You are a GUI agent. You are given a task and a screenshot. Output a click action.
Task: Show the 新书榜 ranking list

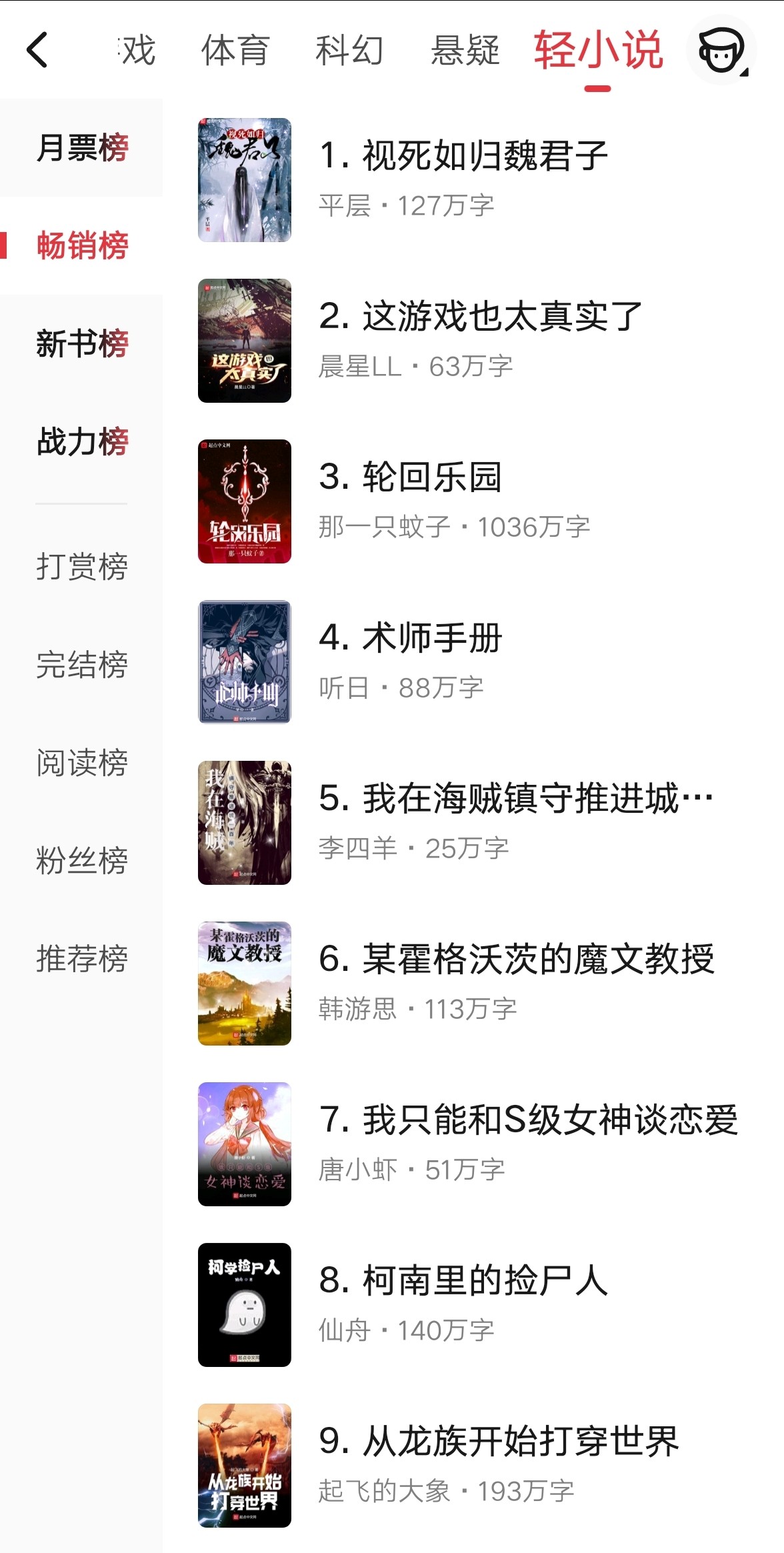(x=82, y=343)
